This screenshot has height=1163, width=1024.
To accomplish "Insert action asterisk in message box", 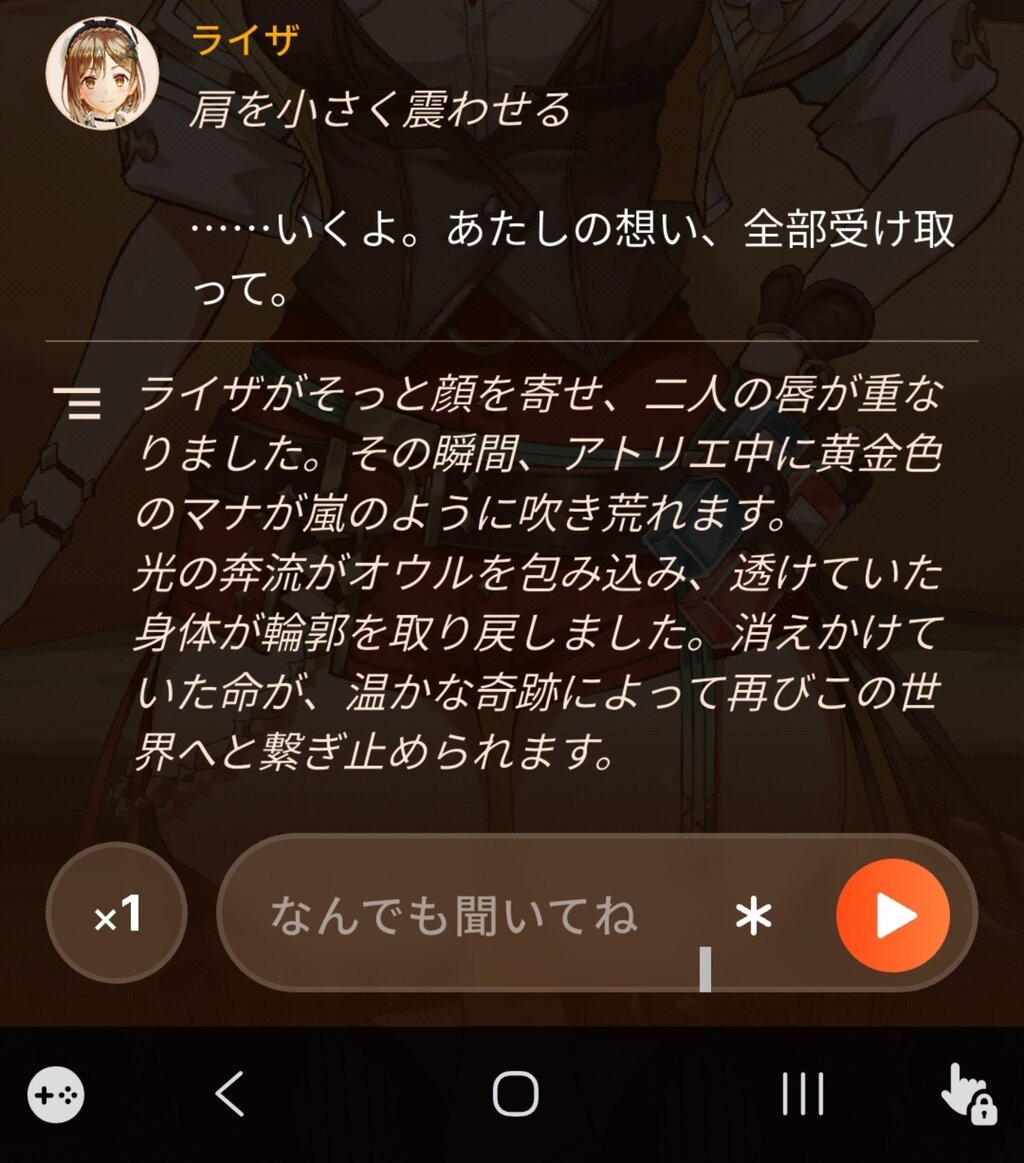I will (x=753, y=917).
